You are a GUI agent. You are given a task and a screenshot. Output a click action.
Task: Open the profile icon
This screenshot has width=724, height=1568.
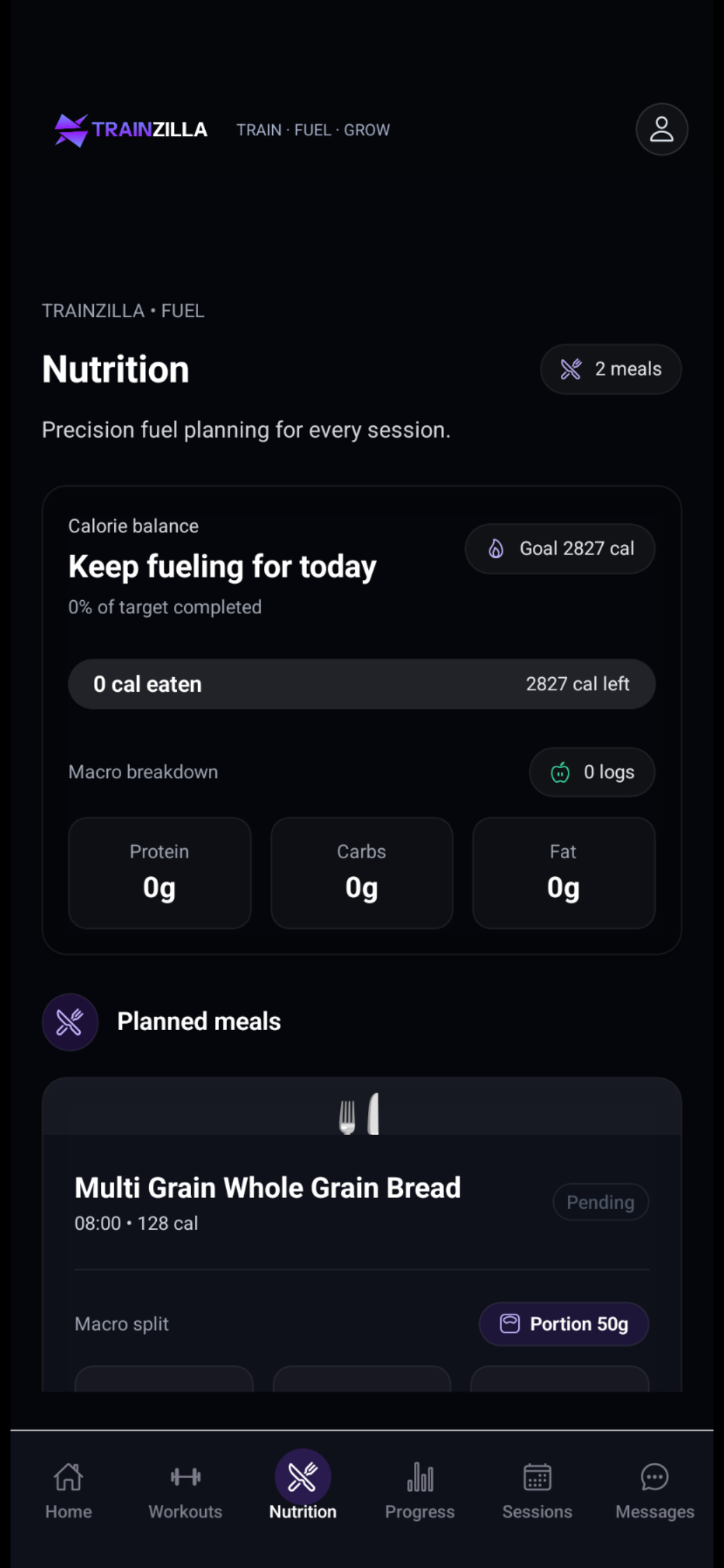pos(661,129)
